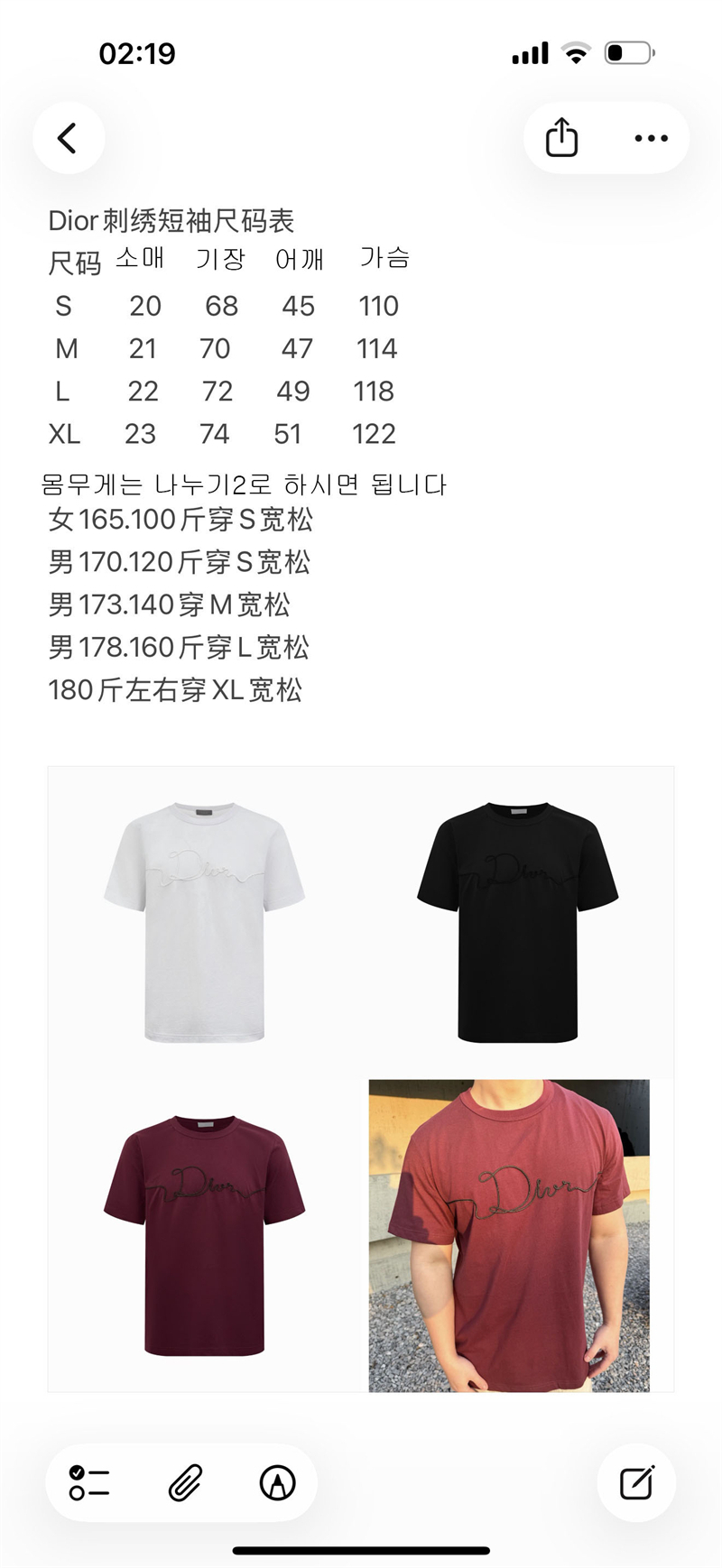Image resolution: width=722 pixels, height=1568 pixels.
Task: Go back to the notes list
Action: click(68, 138)
